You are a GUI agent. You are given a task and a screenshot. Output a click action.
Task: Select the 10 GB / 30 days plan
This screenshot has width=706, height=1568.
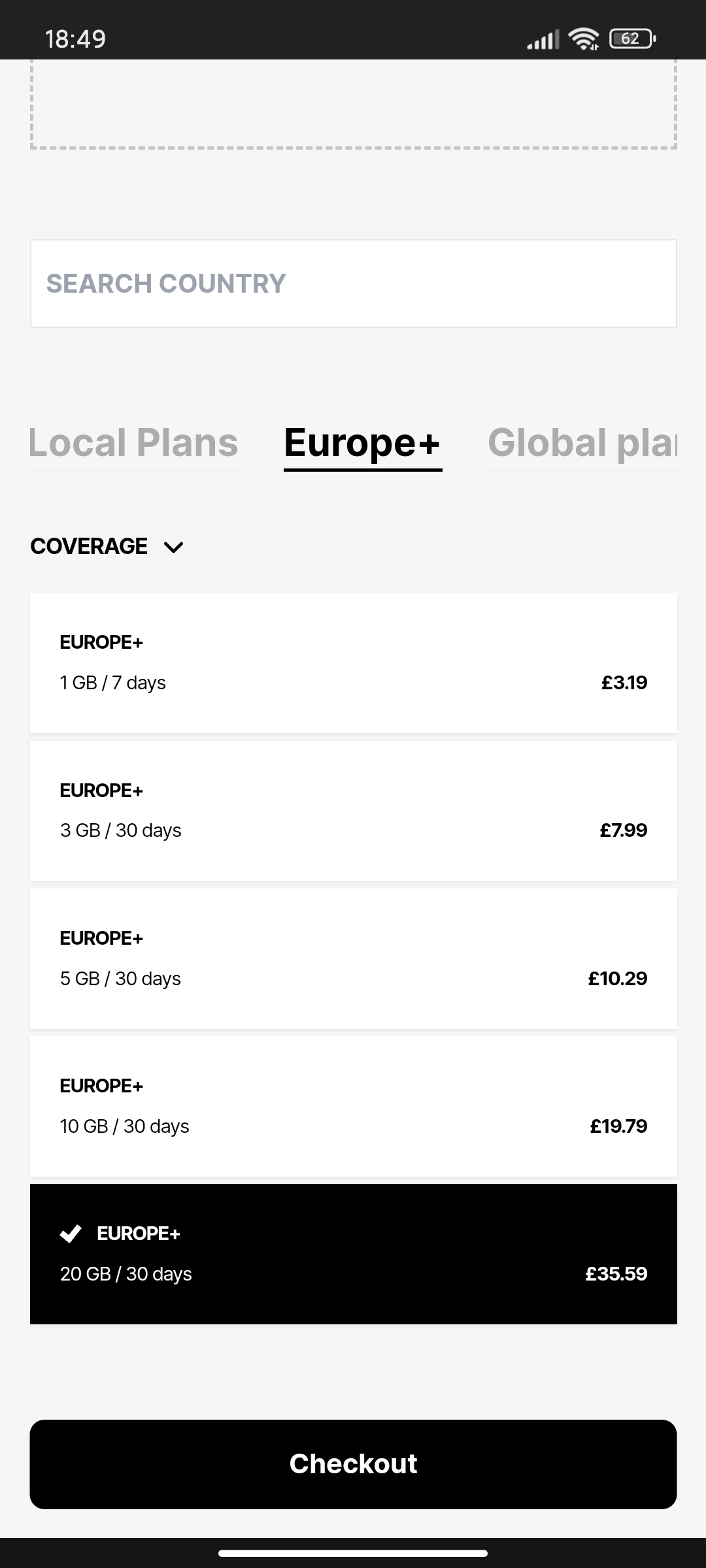(x=353, y=1106)
